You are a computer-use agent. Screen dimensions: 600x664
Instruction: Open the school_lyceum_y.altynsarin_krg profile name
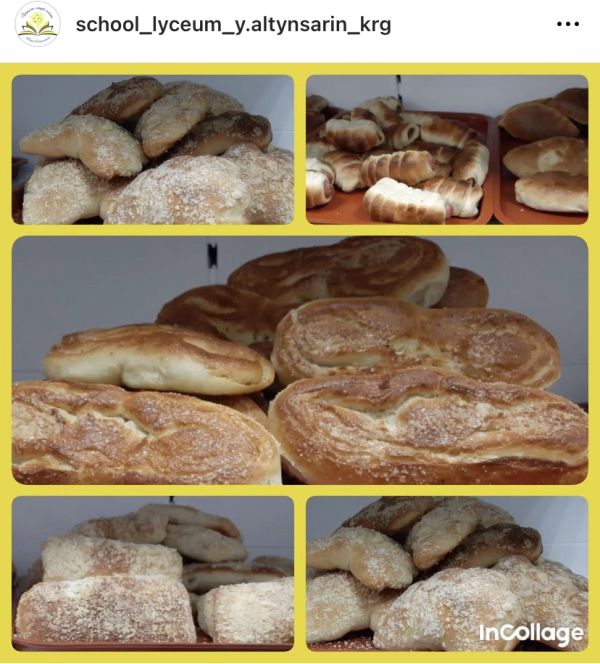233,25
